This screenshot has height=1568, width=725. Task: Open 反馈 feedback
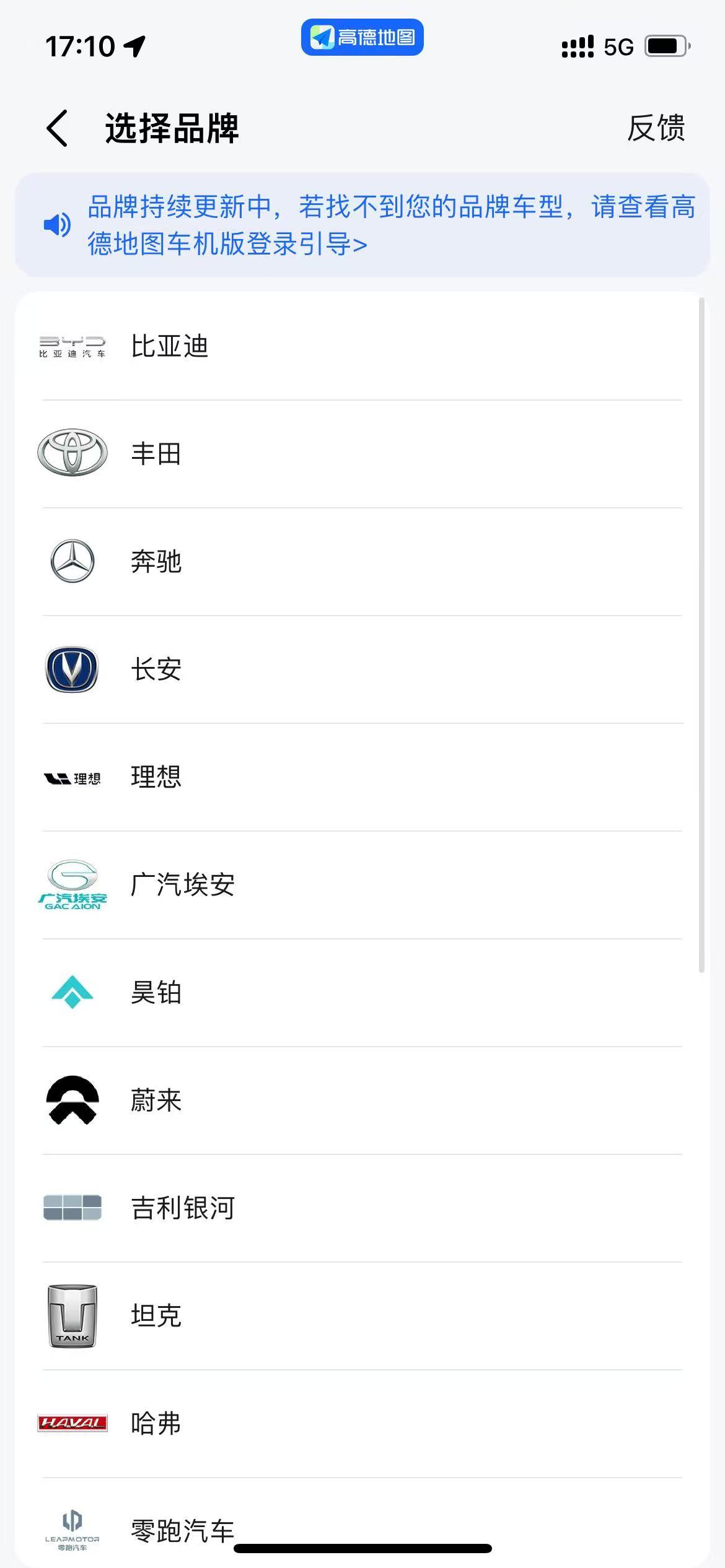(x=656, y=128)
